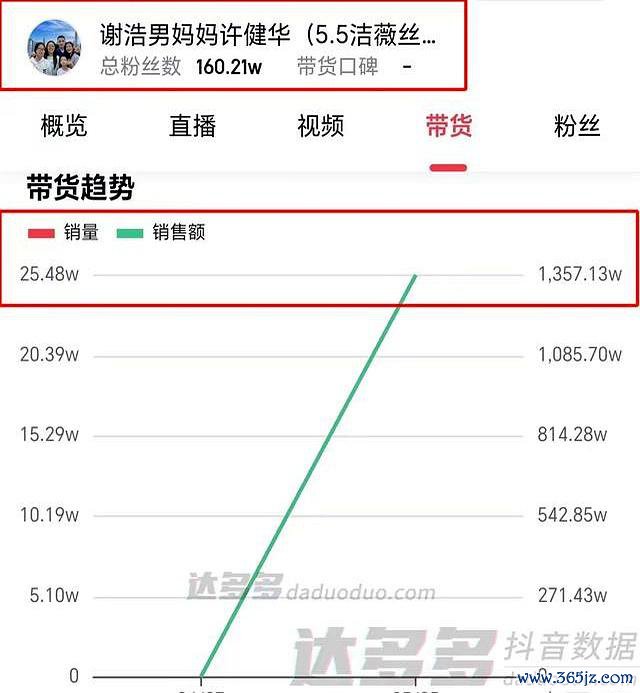640x693 pixels.
Task: Switch to the 概览 tab
Action: coord(64,126)
